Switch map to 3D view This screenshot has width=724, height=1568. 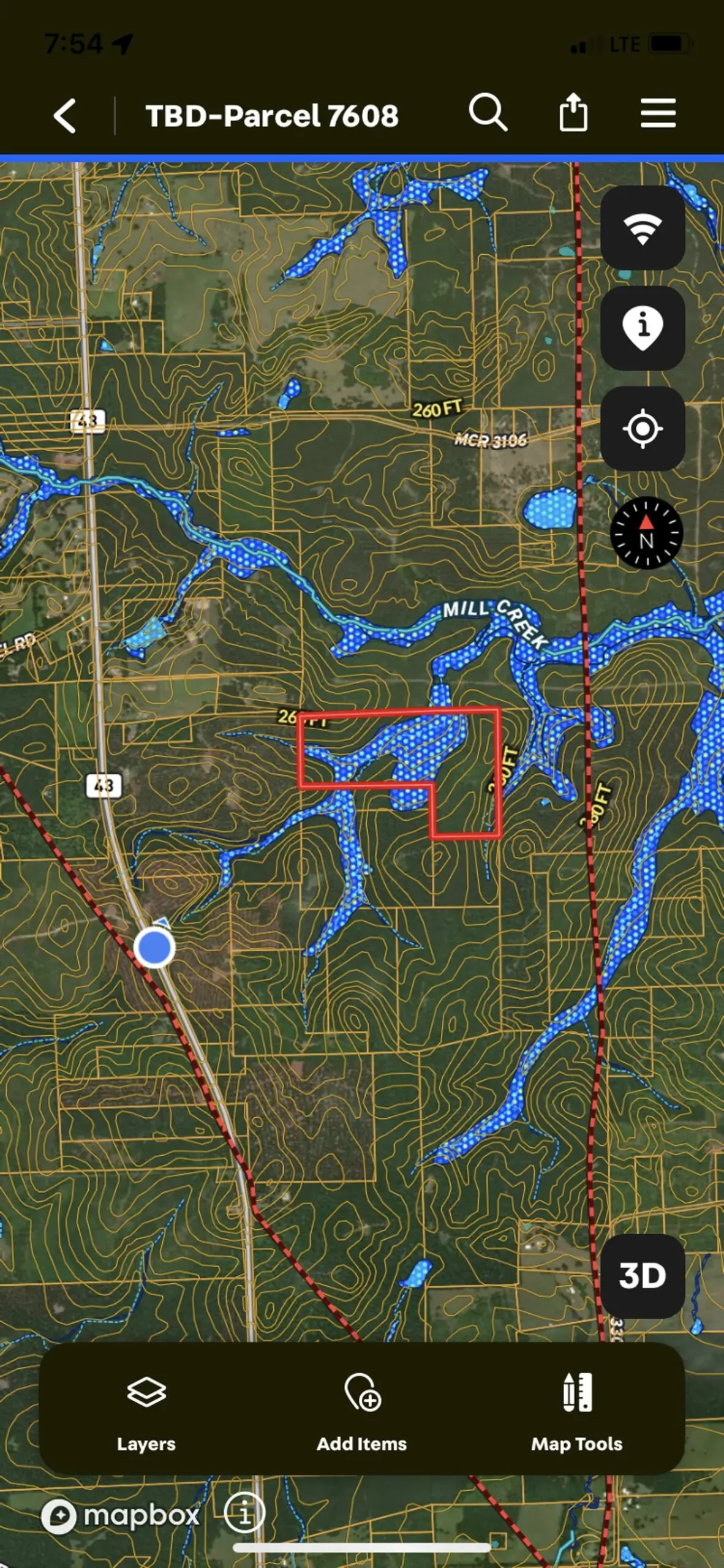(x=642, y=1276)
